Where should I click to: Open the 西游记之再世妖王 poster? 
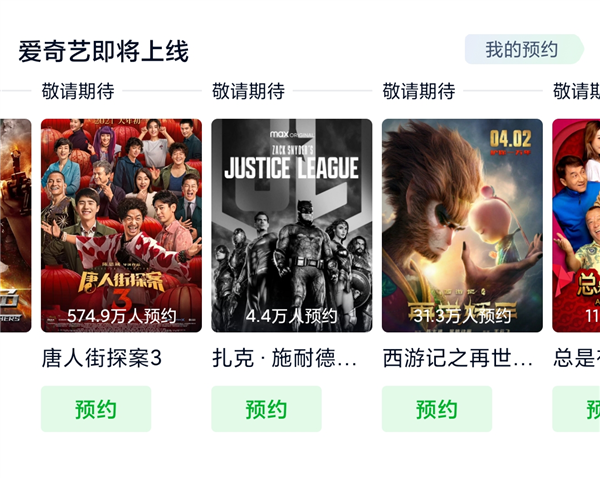462,225
